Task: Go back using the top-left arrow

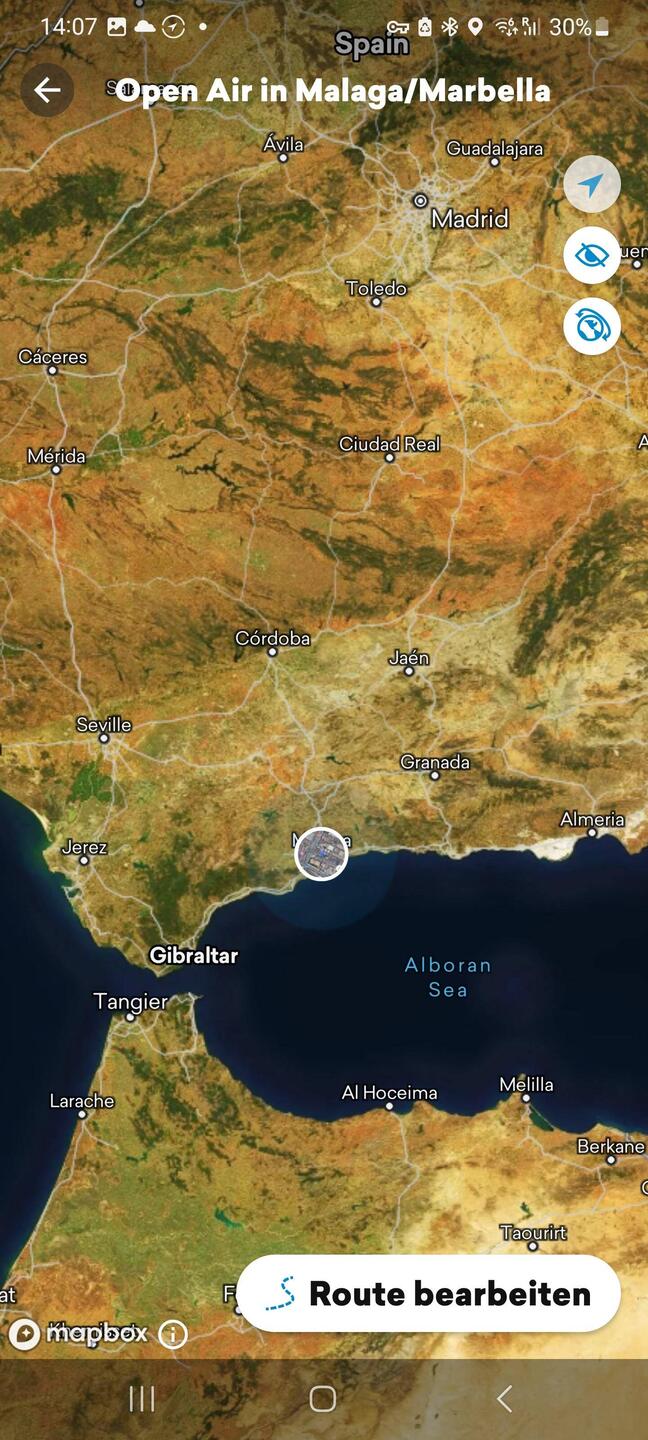Action: point(47,90)
